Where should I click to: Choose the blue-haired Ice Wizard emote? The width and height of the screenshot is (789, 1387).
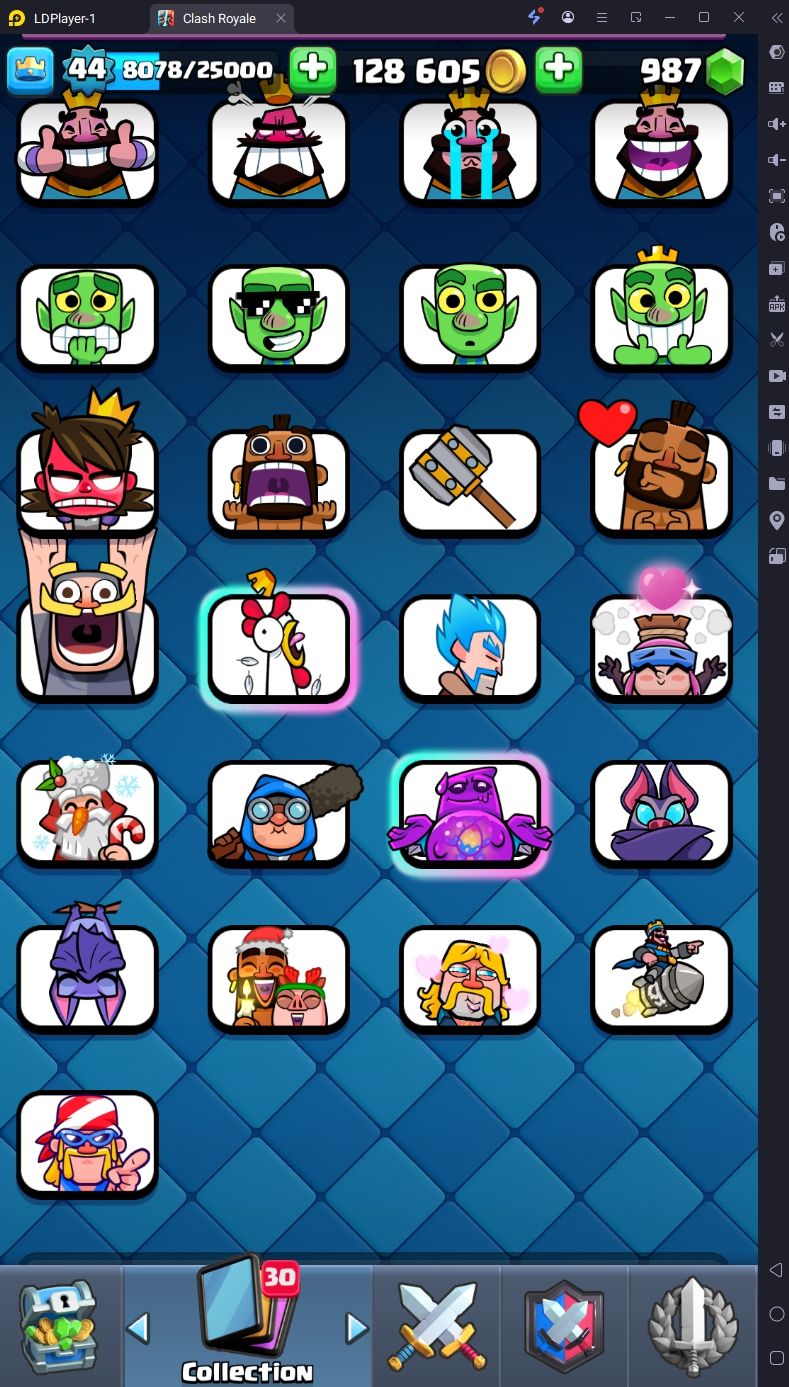pos(470,646)
